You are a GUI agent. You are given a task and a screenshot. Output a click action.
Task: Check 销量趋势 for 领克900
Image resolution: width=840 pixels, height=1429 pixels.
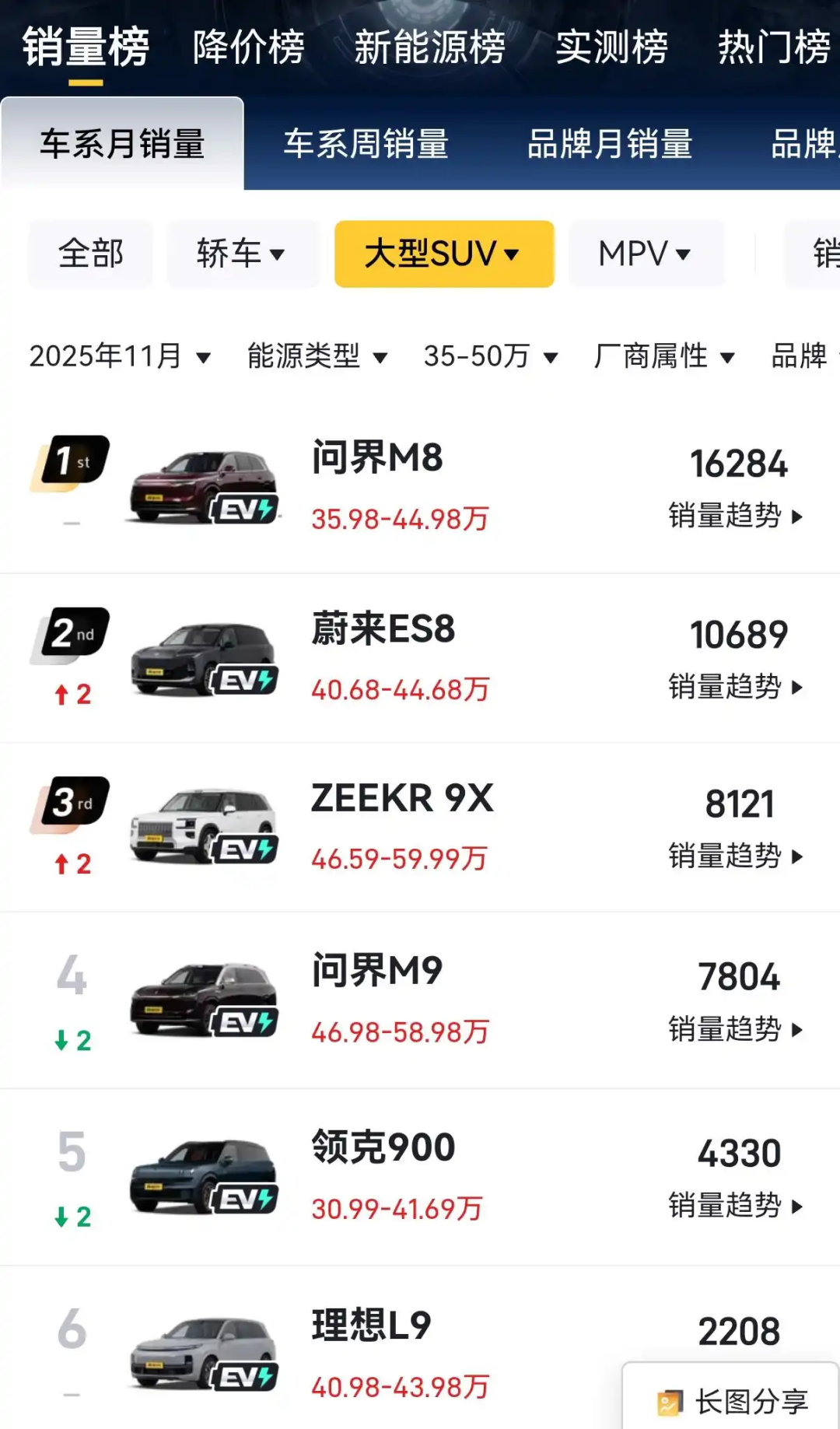click(735, 1206)
